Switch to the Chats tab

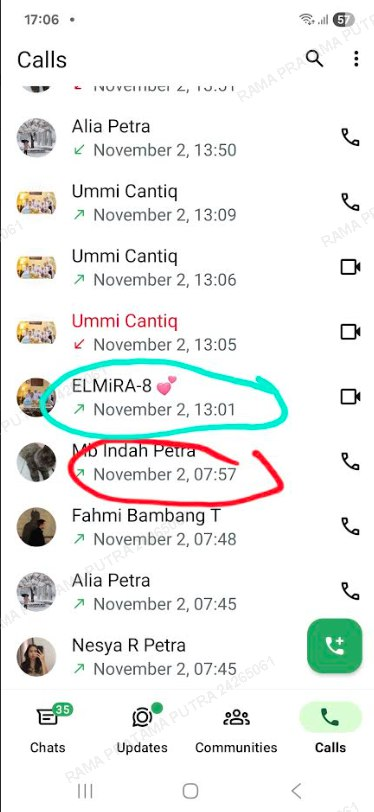pyautogui.click(x=48, y=728)
